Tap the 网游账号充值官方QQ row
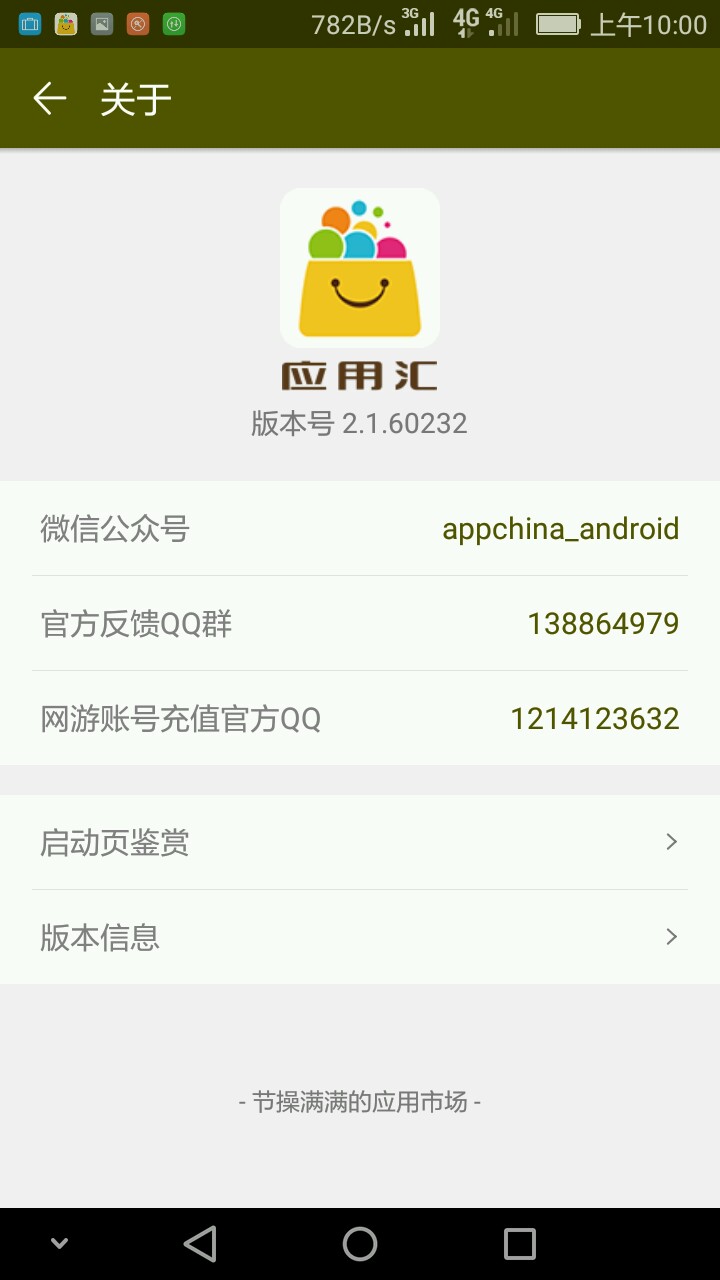The image size is (720, 1280). click(360, 718)
